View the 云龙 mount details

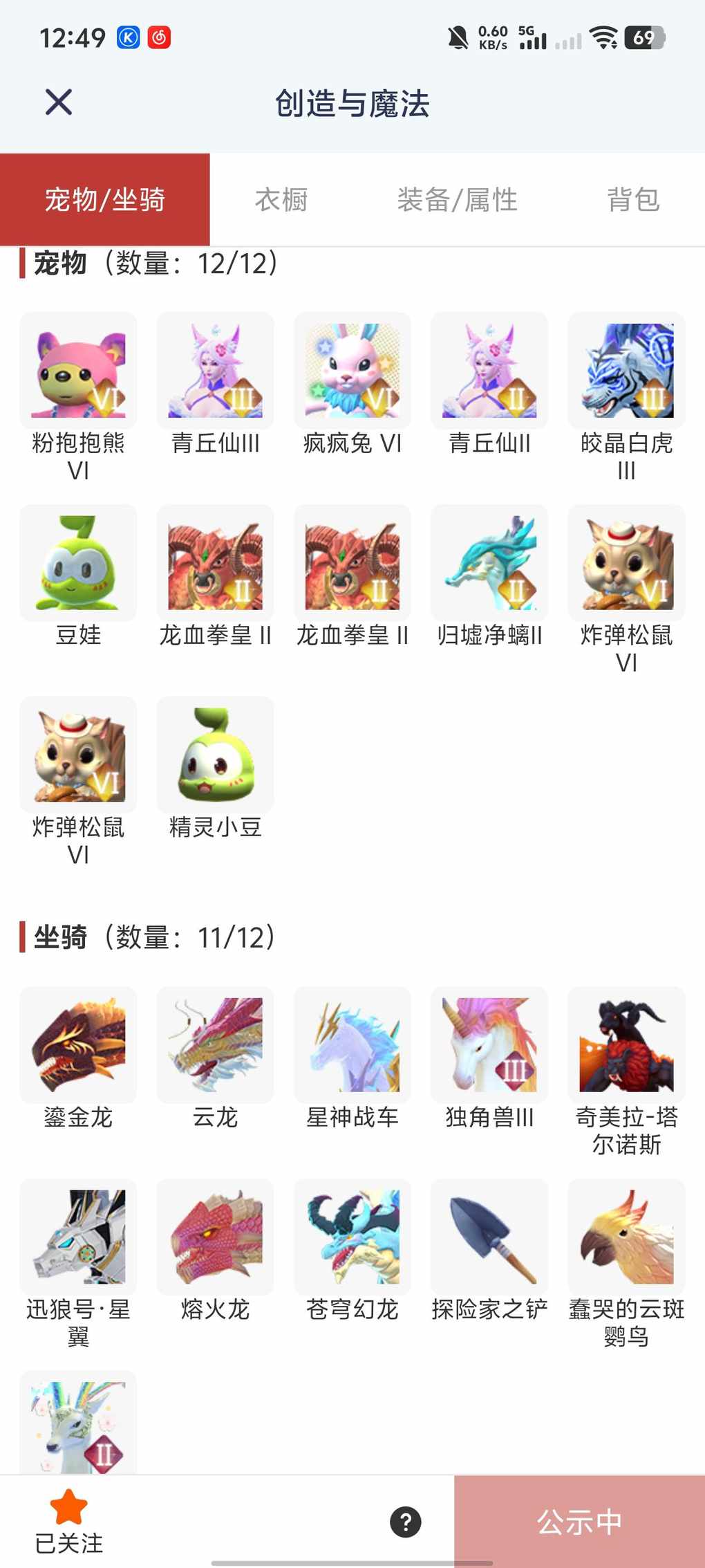pos(215,1045)
